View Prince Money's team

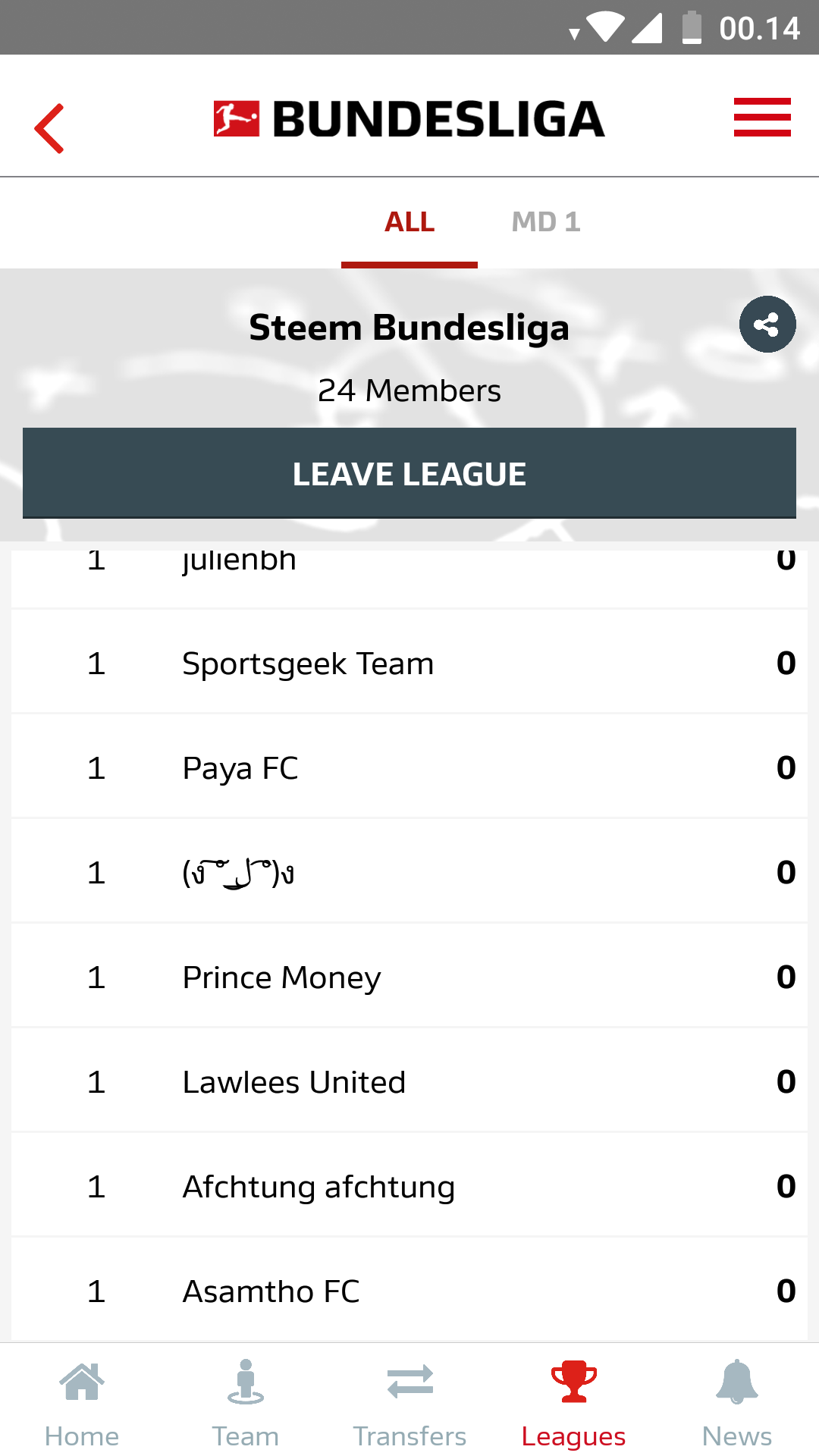click(x=409, y=977)
